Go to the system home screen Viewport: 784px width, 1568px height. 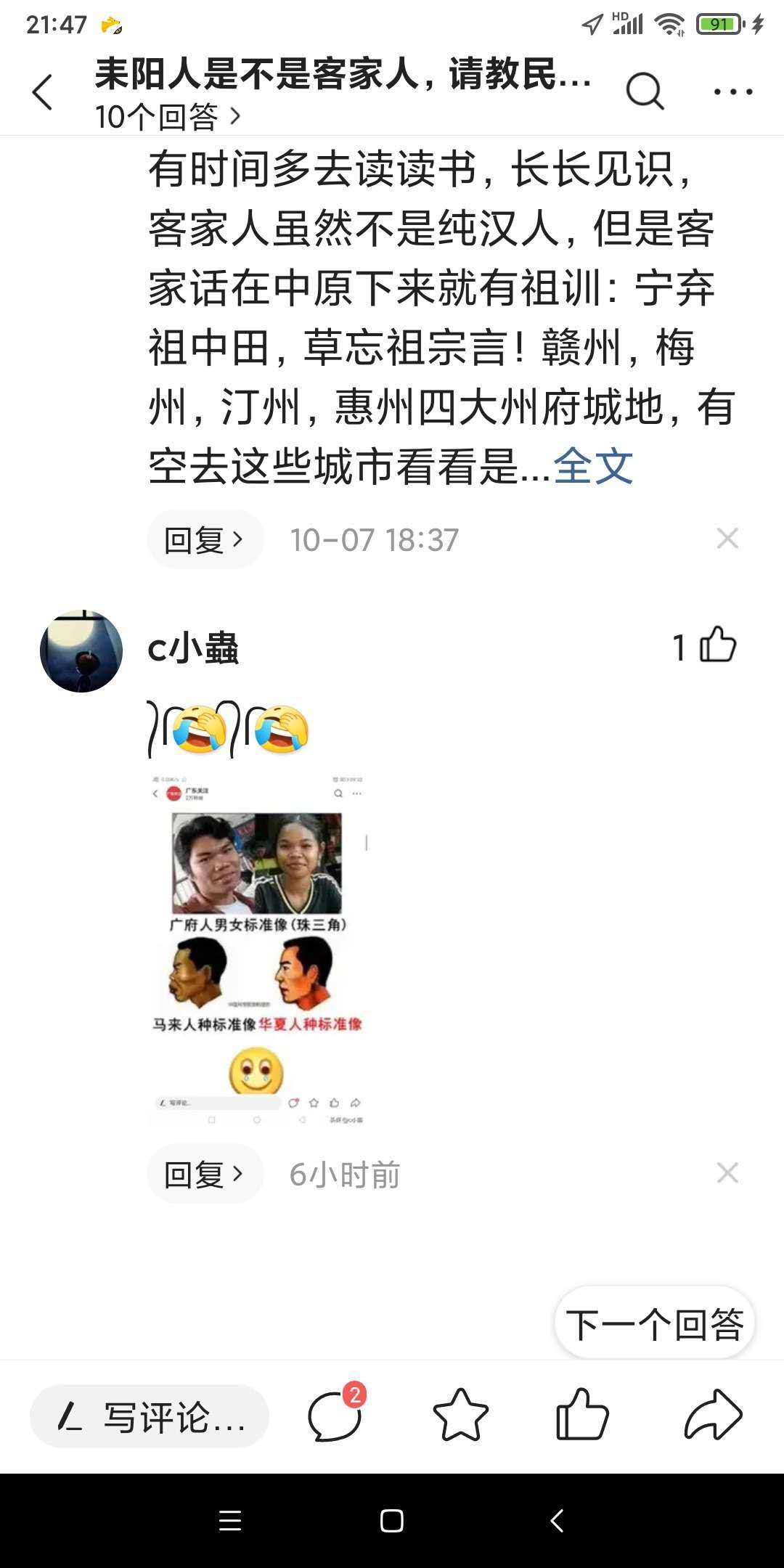[x=392, y=1521]
